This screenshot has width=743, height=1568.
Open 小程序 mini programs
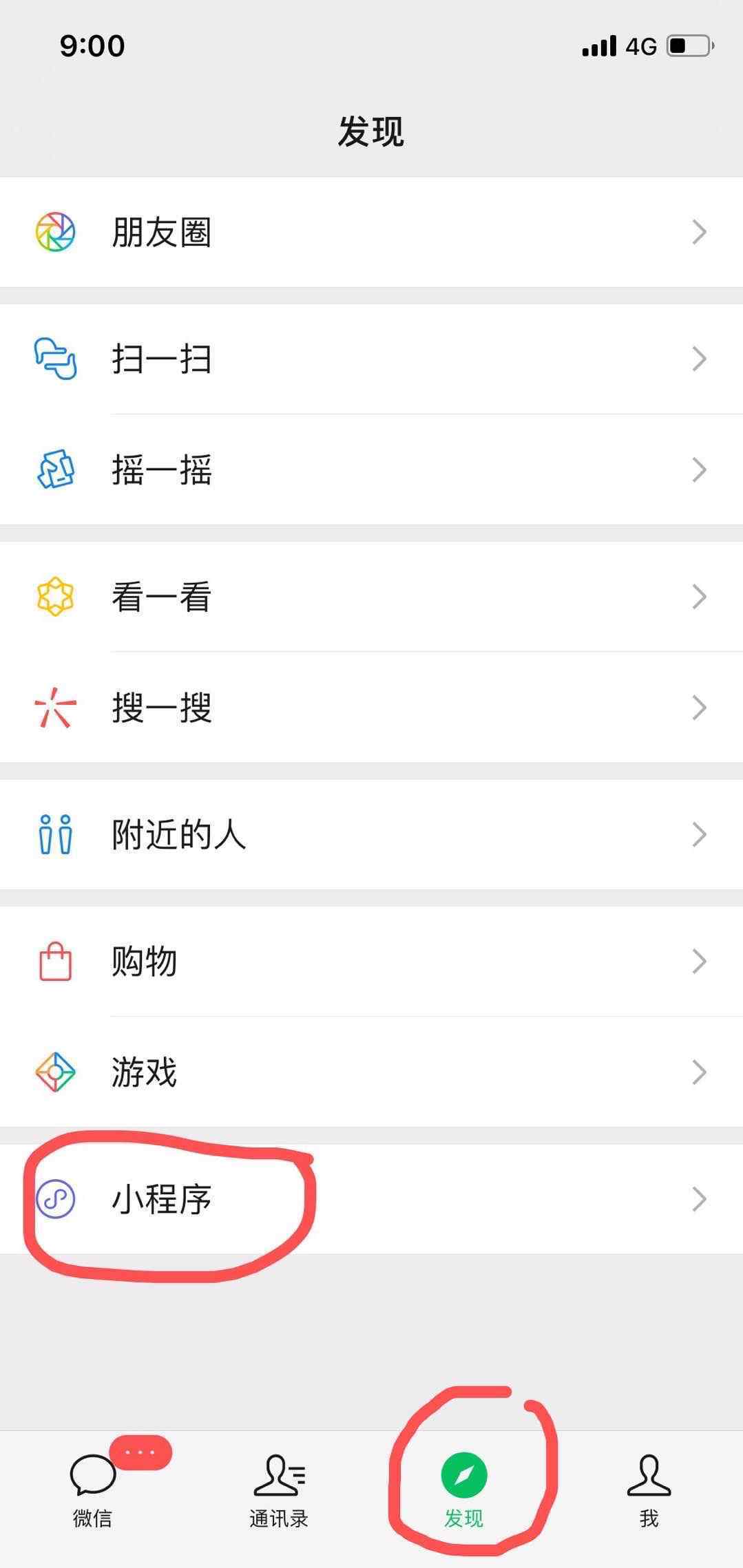click(x=371, y=1199)
